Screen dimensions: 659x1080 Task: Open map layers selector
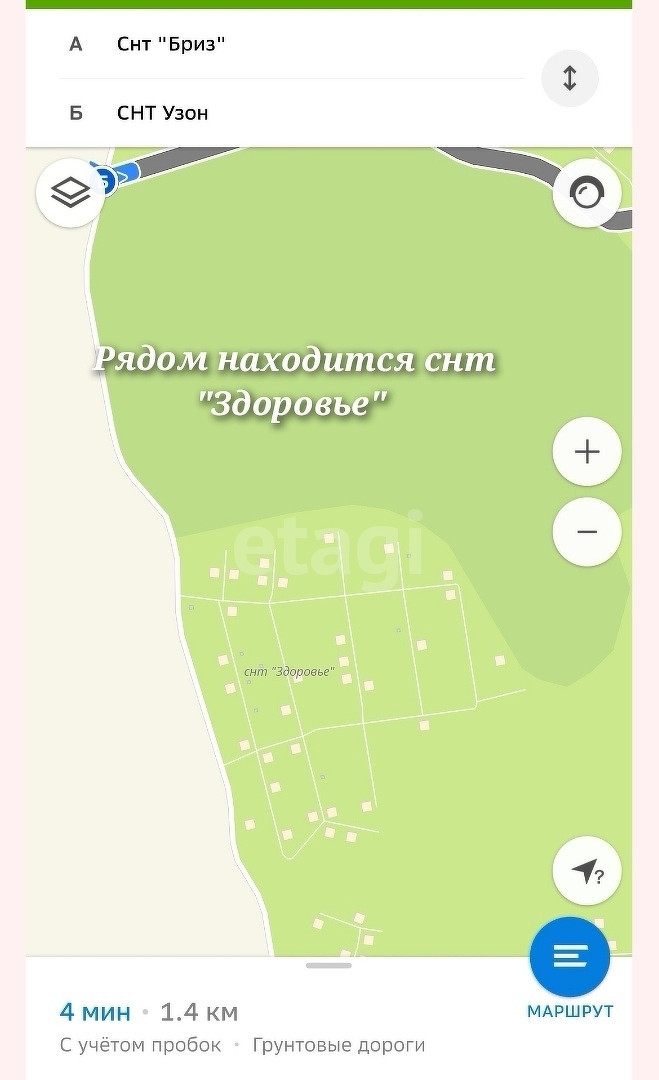tap(70, 192)
